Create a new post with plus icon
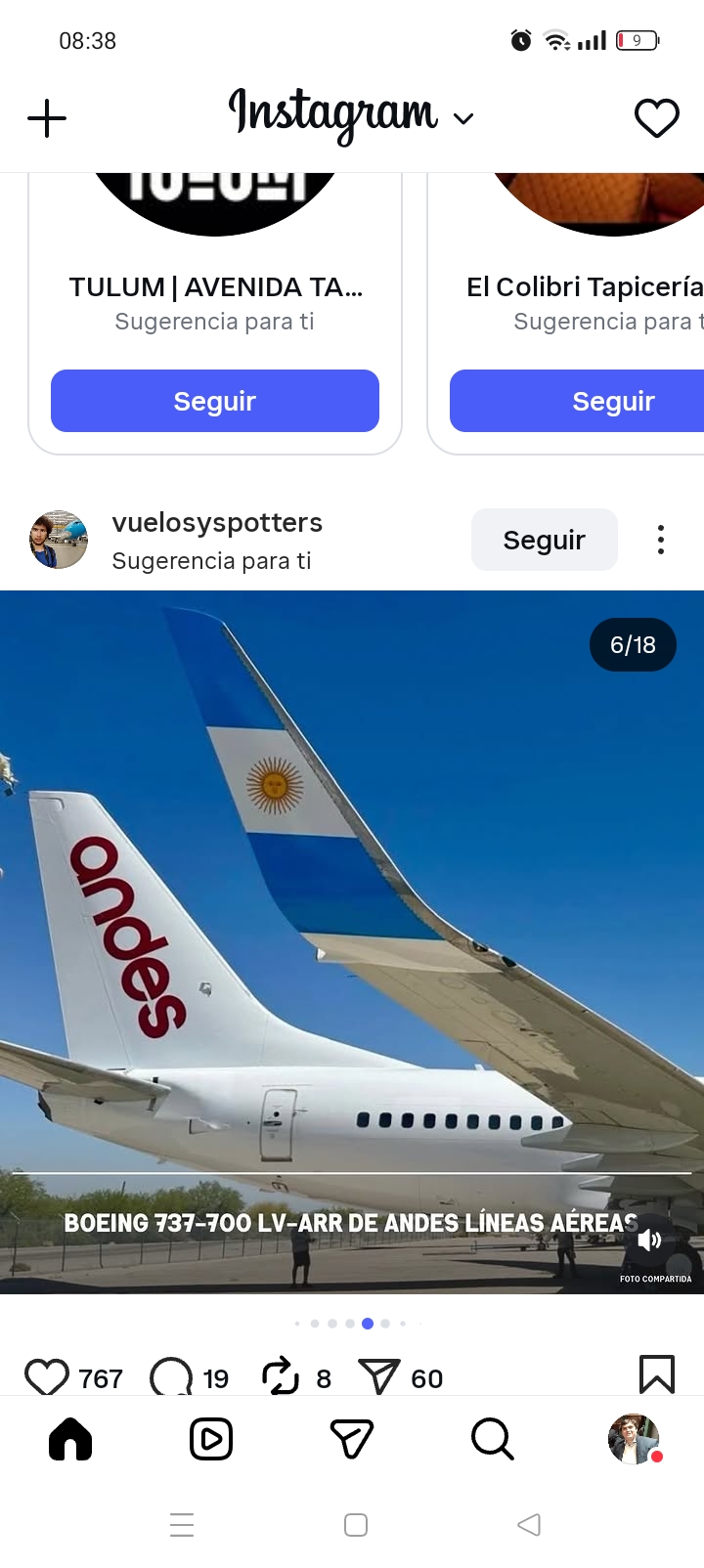Screen dimensions: 704x1568 pos(46,119)
